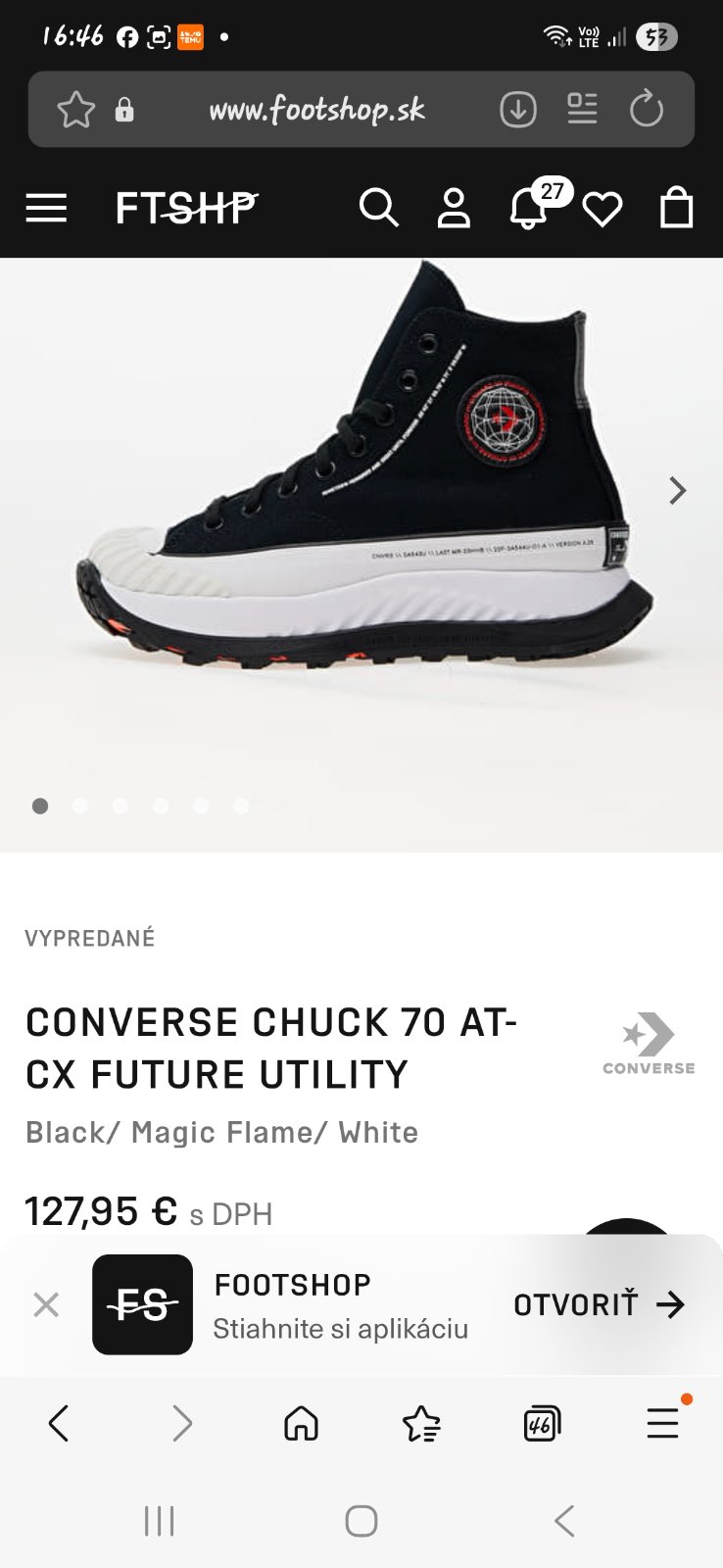This screenshot has height=1568, width=723.
Task: Open the Converse brand page
Action: click(649, 1045)
